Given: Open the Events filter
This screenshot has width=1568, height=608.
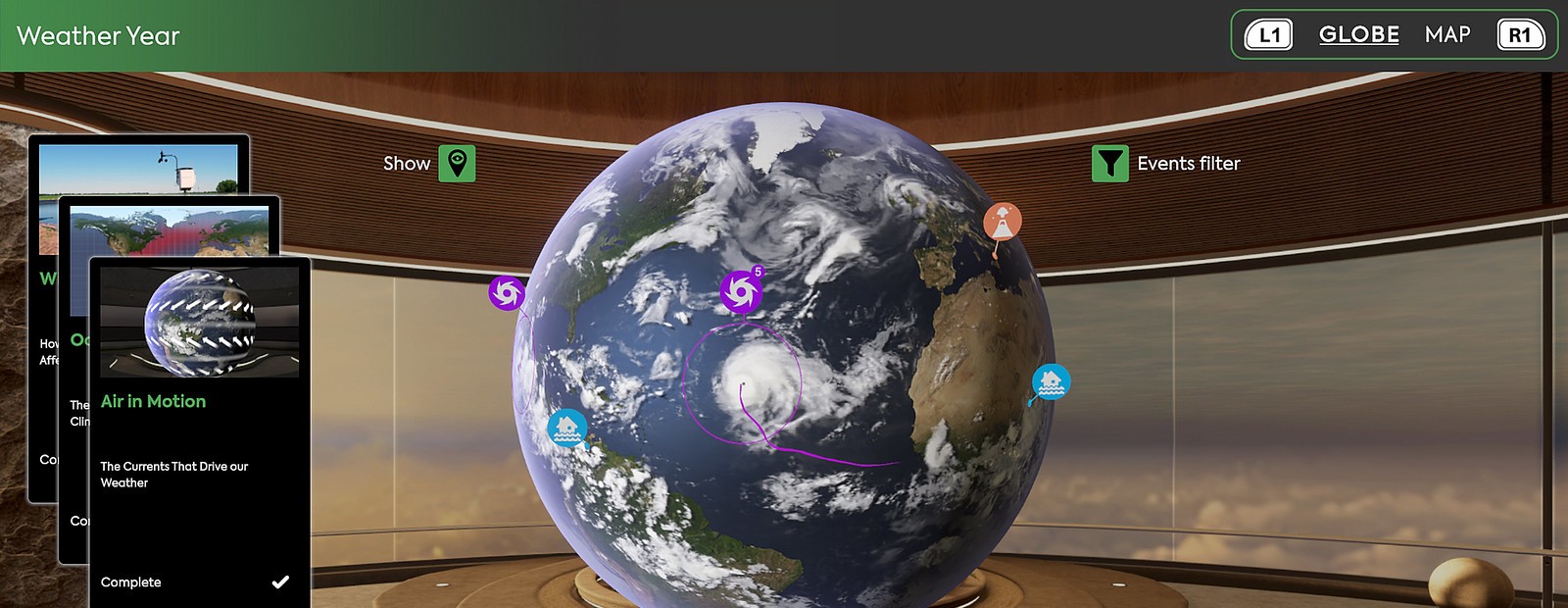Looking at the screenshot, I should pos(1110,164).
